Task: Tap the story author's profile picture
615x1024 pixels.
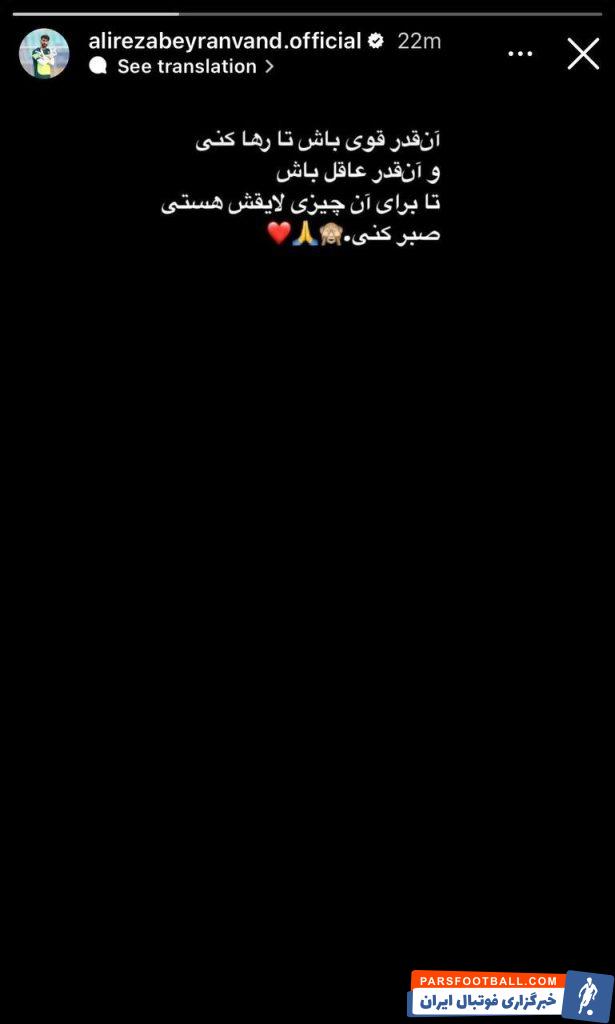Action: click(44, 54)
